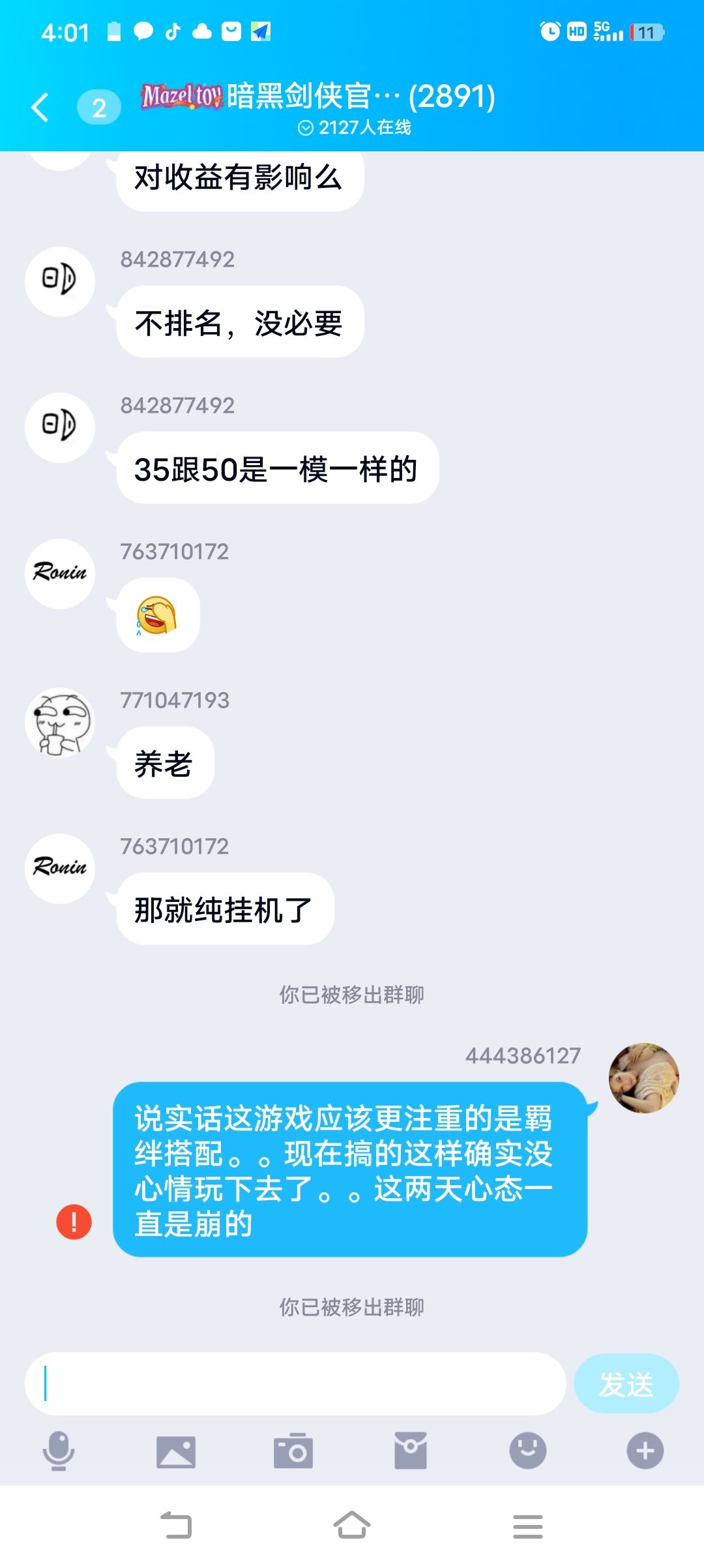The height and width of the screenshot is (1568, 704).
Task: Open my own avatar beside 444386127
Action: click(644, 1078)
